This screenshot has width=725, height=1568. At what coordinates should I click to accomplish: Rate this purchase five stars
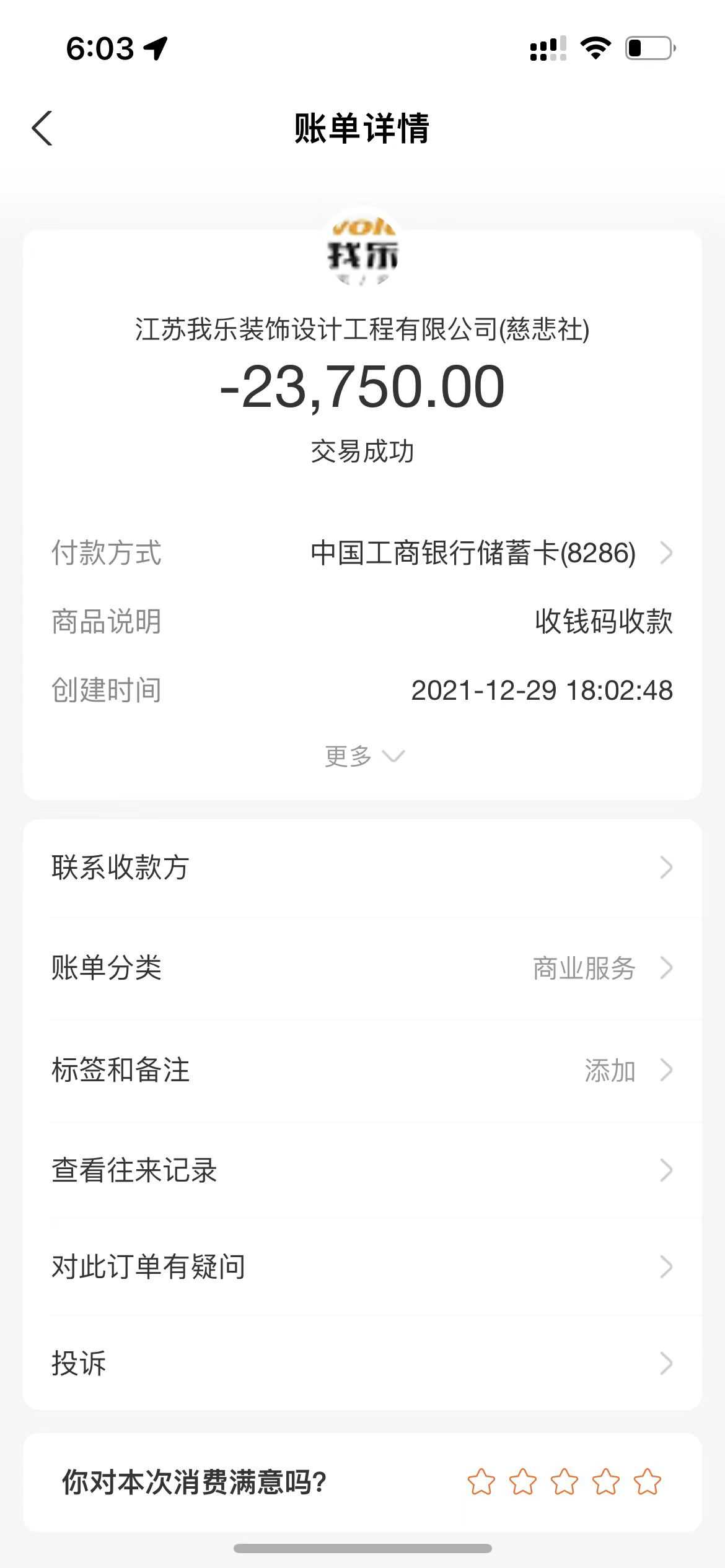pyautogui.click(x=647, y=1482)
